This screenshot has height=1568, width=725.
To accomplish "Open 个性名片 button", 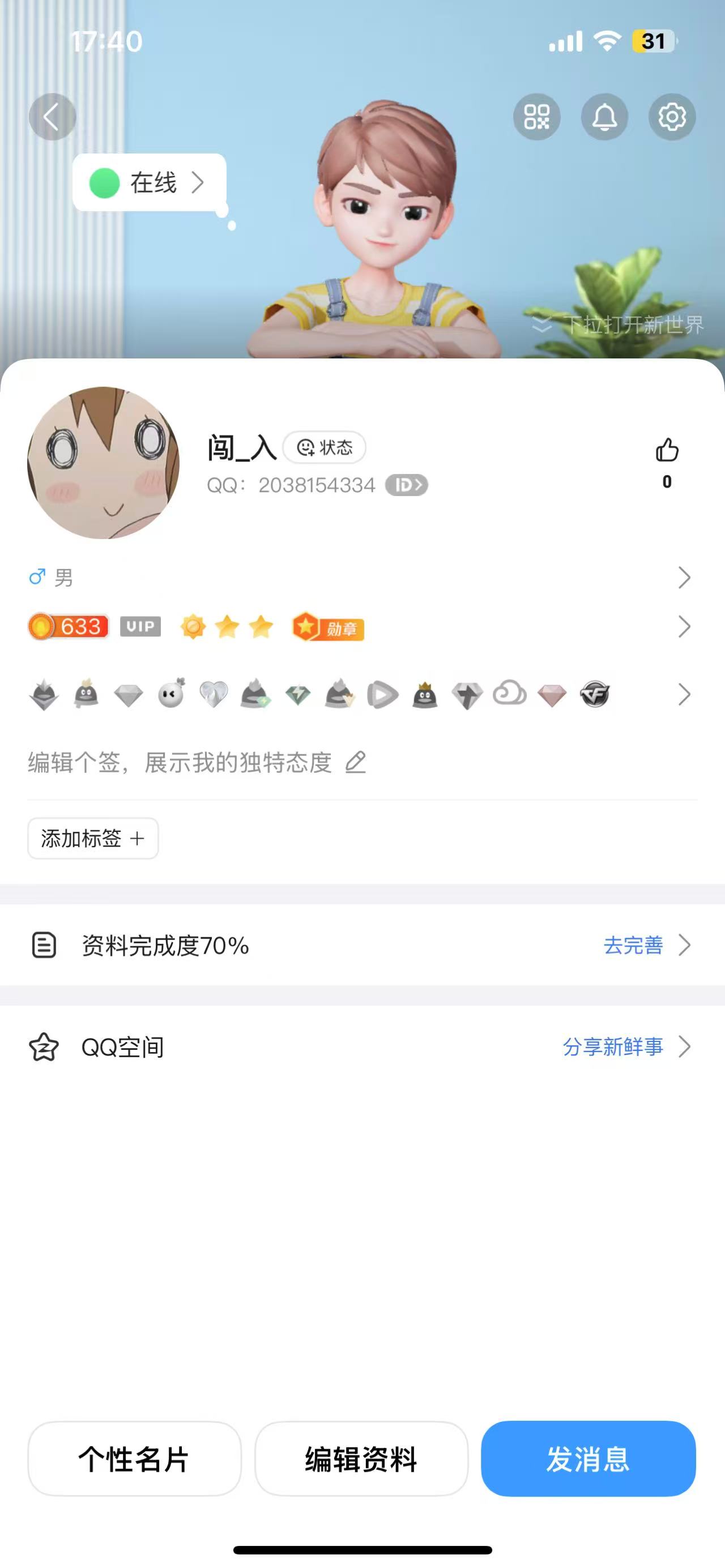I will point(134,1459).
